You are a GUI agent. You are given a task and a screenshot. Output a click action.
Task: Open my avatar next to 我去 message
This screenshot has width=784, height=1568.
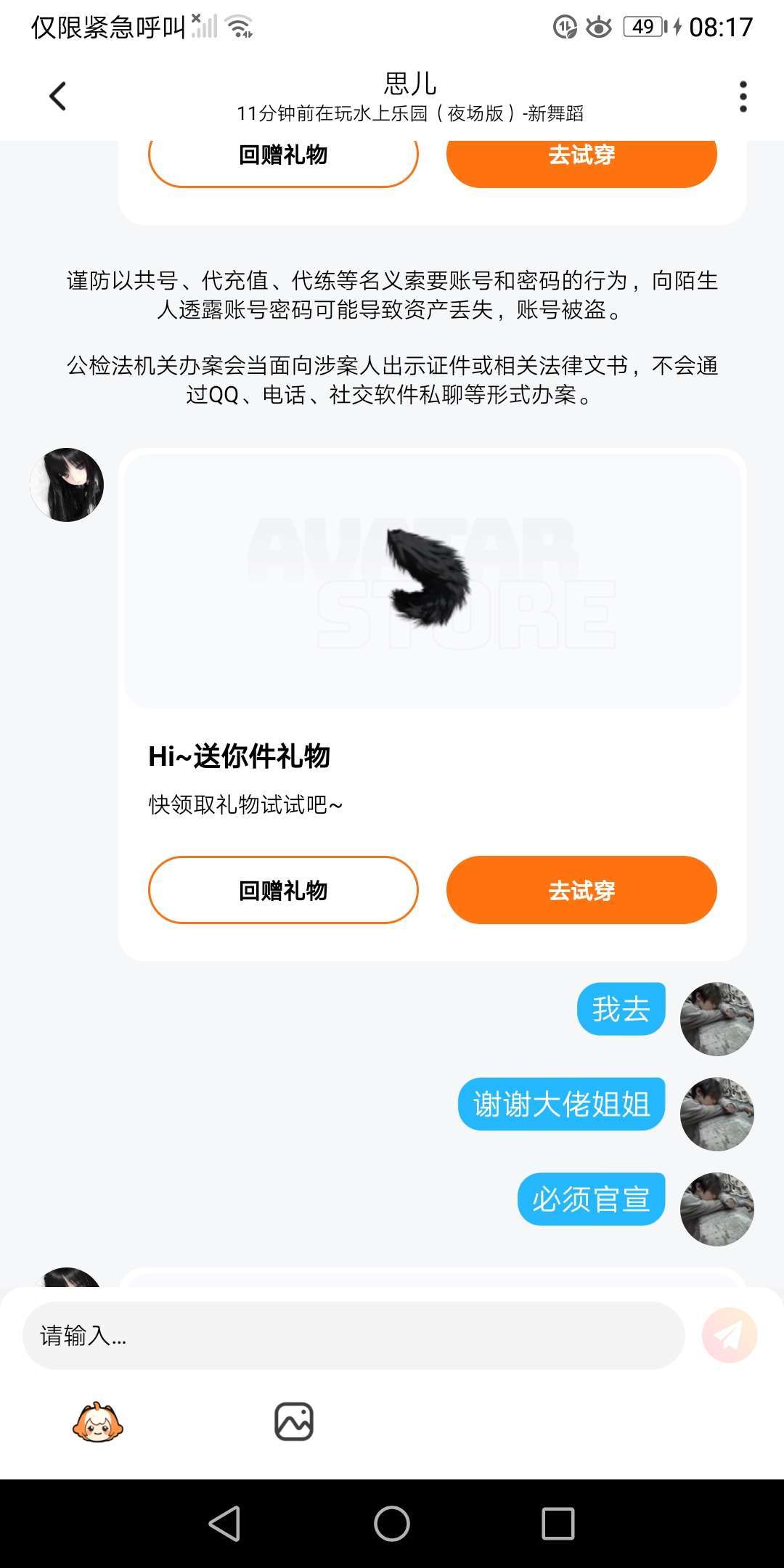tap(716, 1019)
